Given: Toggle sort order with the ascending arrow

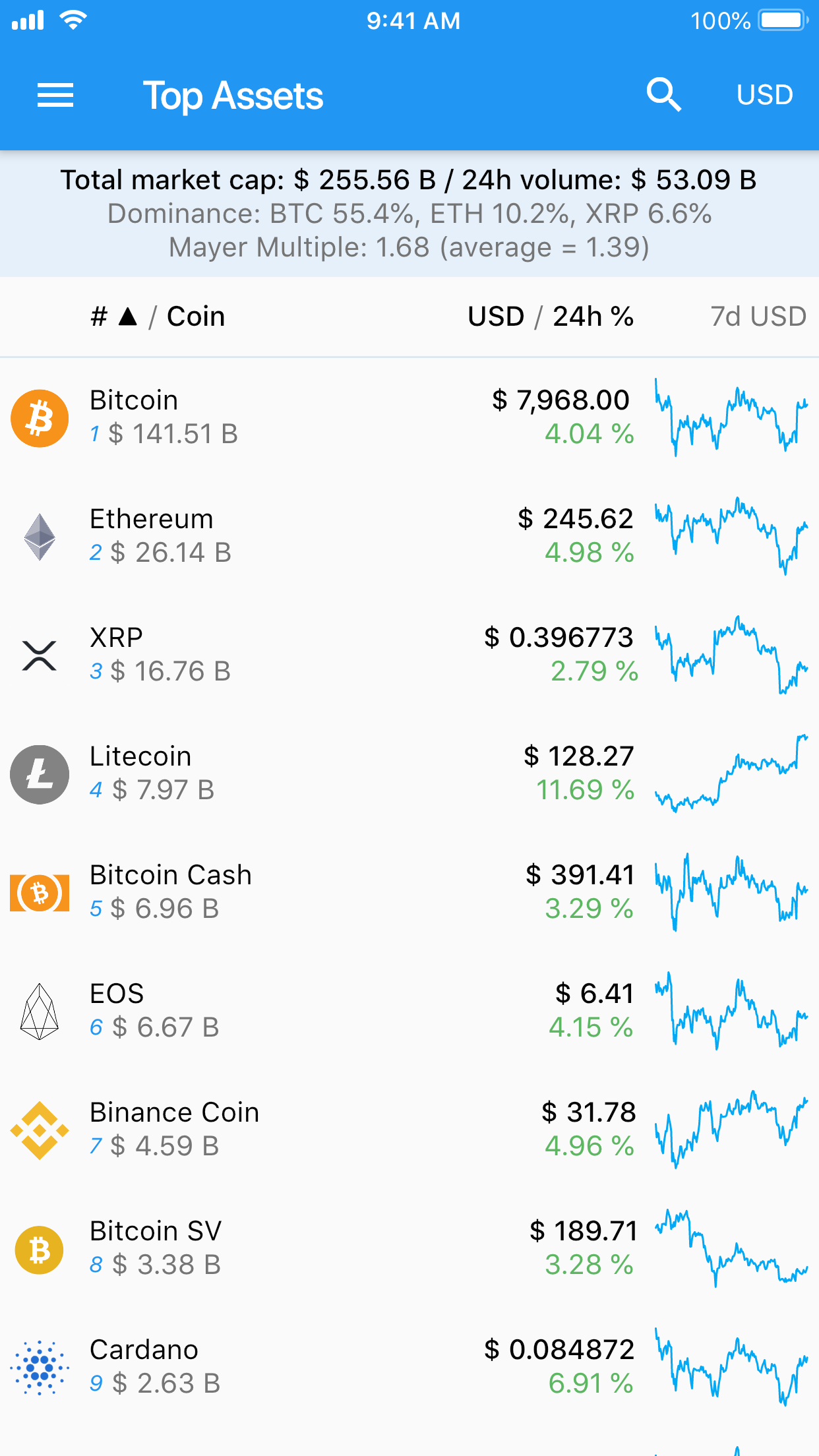Looking at the screenshot, I should pyautogui.click(x=128, y=316).
